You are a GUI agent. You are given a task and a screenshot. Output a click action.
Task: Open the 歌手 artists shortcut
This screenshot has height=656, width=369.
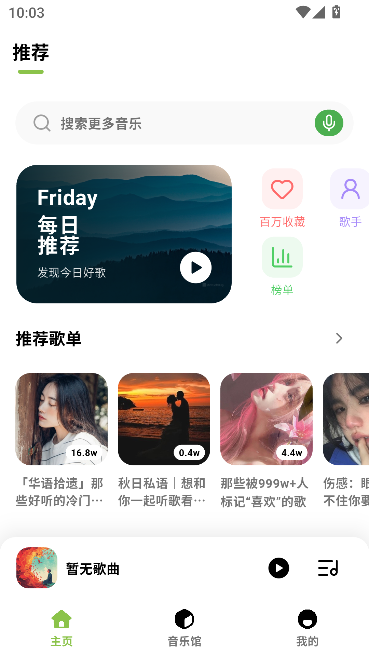point(350,198)
